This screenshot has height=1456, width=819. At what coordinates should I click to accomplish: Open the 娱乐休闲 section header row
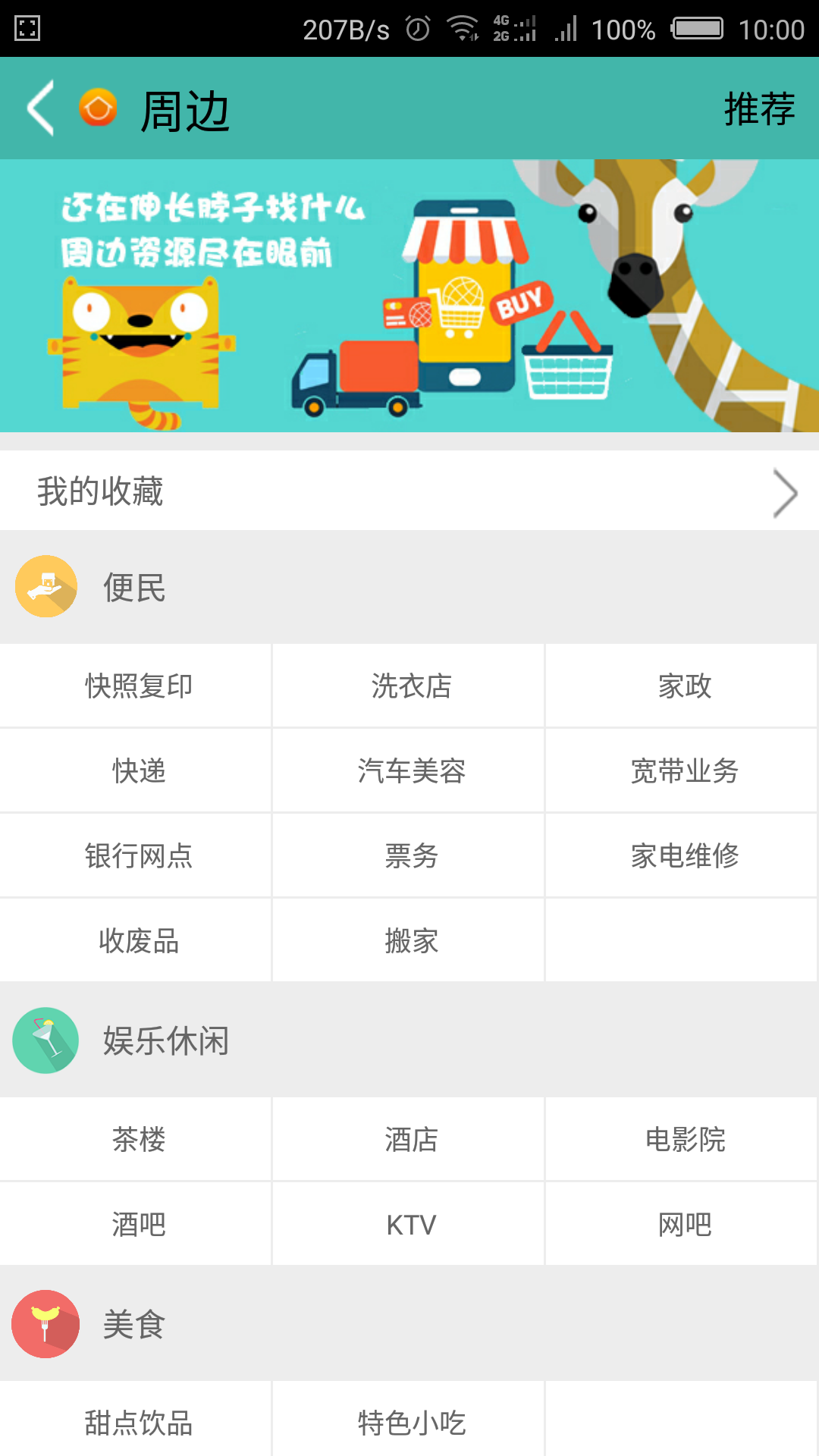(409, 1041)
